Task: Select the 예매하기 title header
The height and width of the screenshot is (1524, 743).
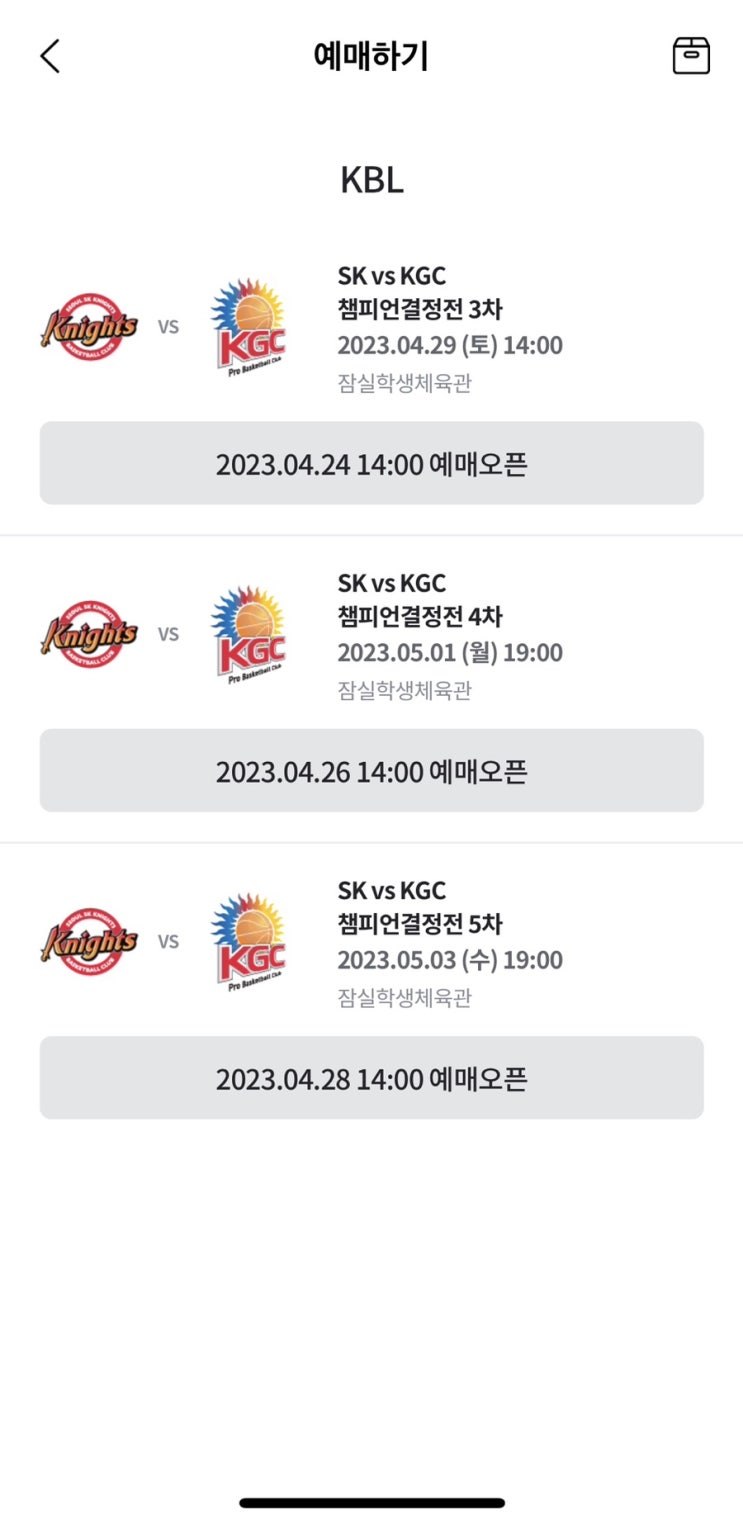Action: point(371,57)
